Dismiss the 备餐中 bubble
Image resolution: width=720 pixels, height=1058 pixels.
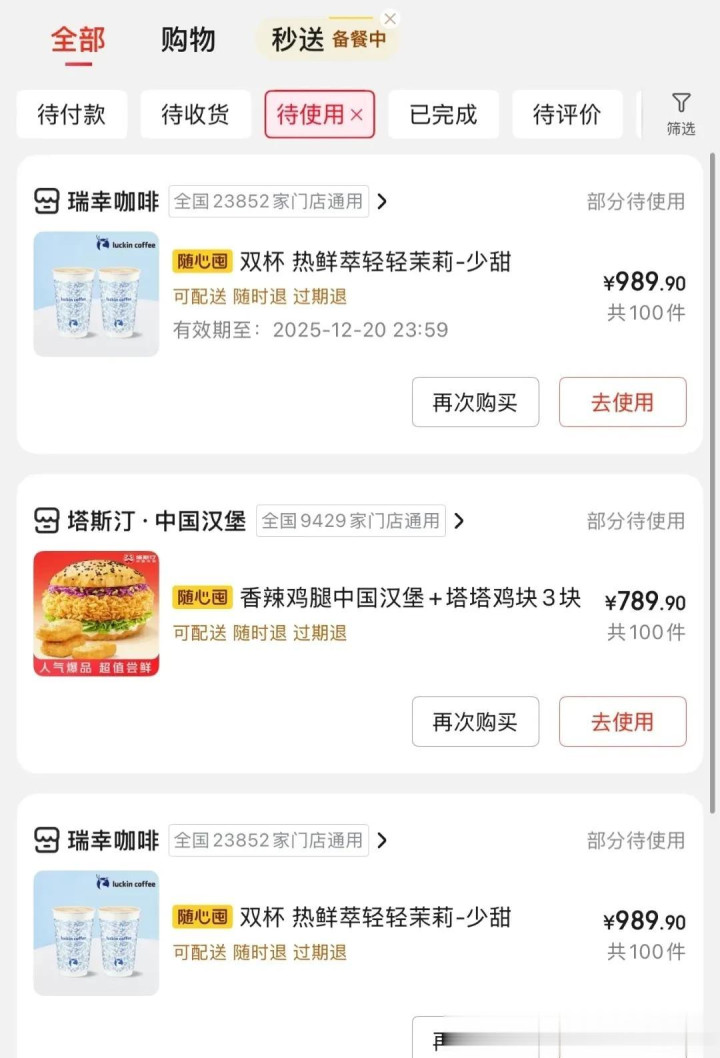390,18
